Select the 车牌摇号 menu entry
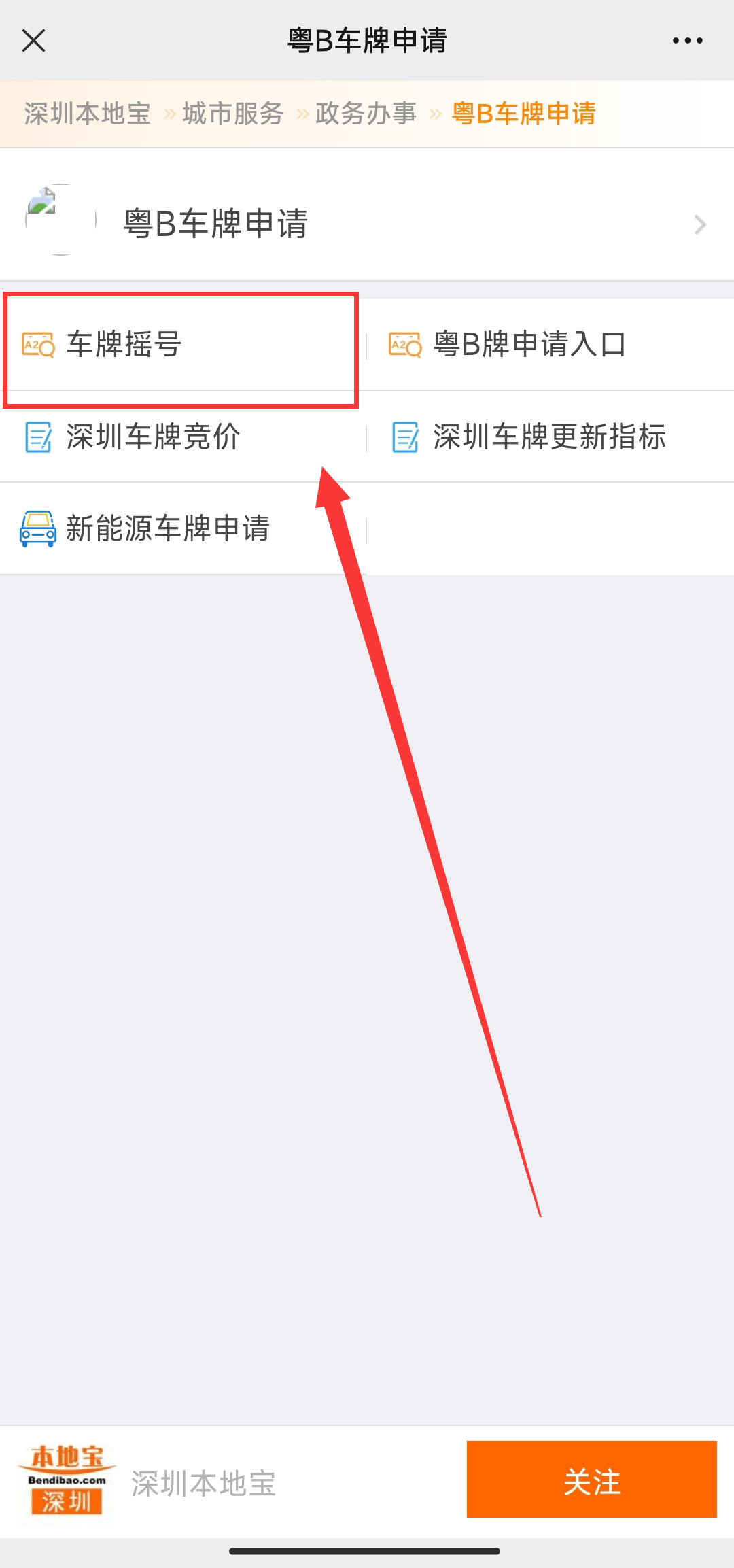Image resolution: width=734 pixels, height=1568 pixels. tap(126, 344)
